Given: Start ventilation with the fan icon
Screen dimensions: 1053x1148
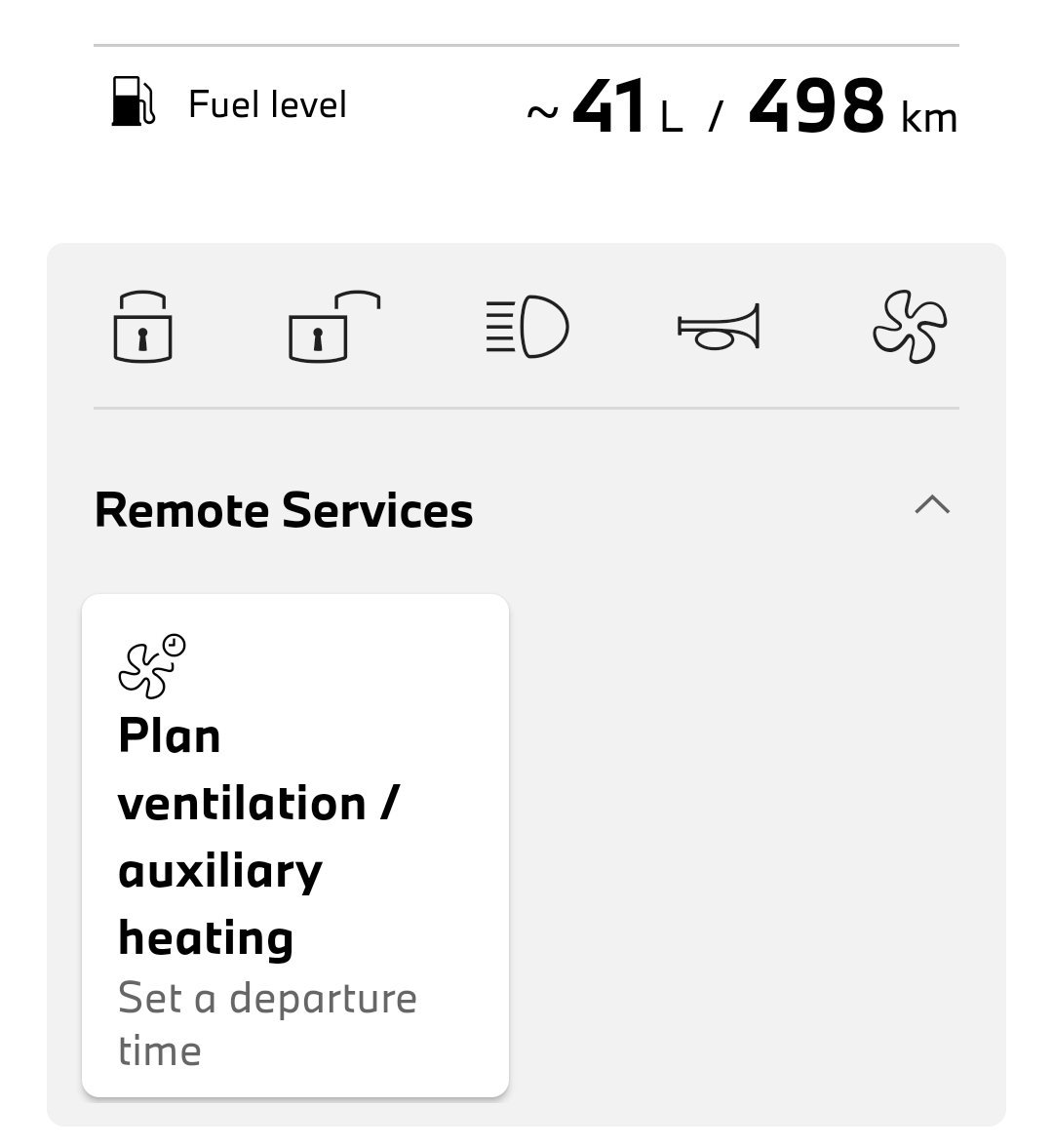Looking at the screenshot, I should tap(909, 328).
